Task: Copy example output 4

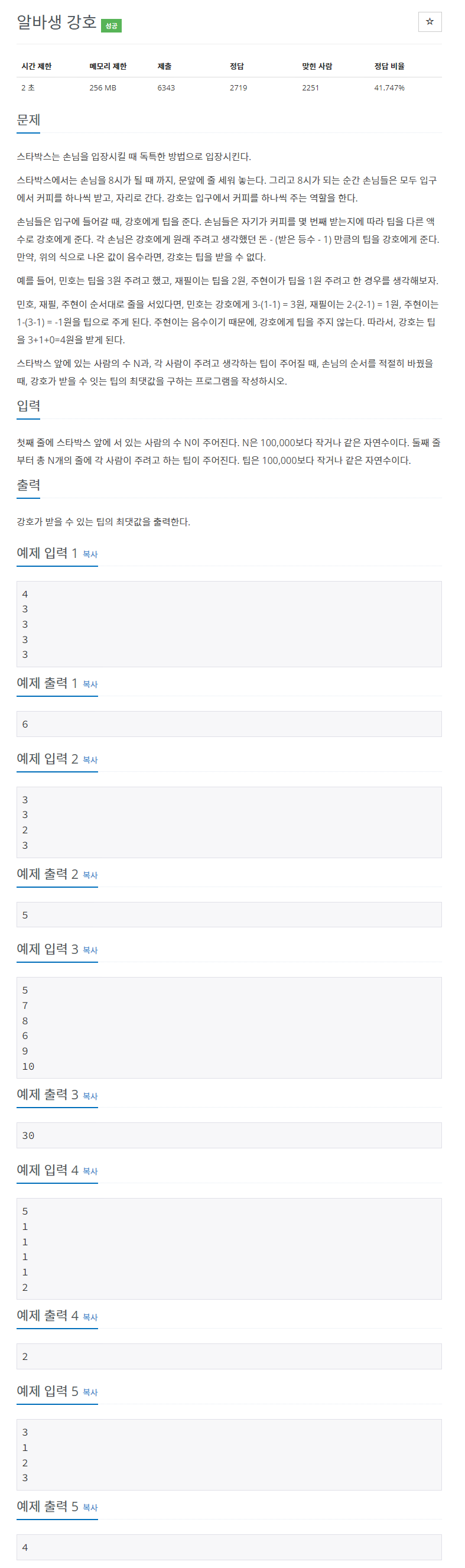Action: point(90,1317)
